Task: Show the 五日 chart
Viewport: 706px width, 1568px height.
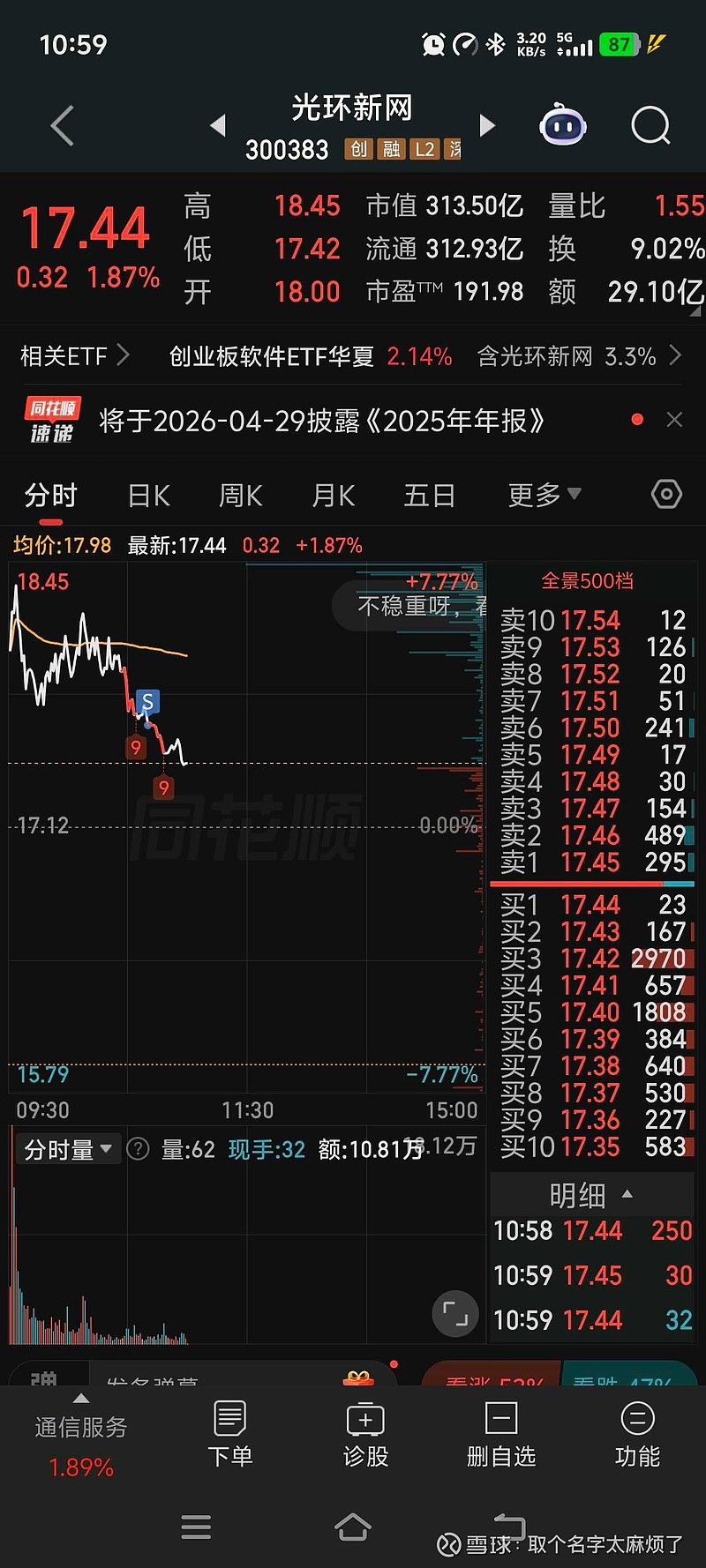Action: pyautogui.click(x=429, y=496)
